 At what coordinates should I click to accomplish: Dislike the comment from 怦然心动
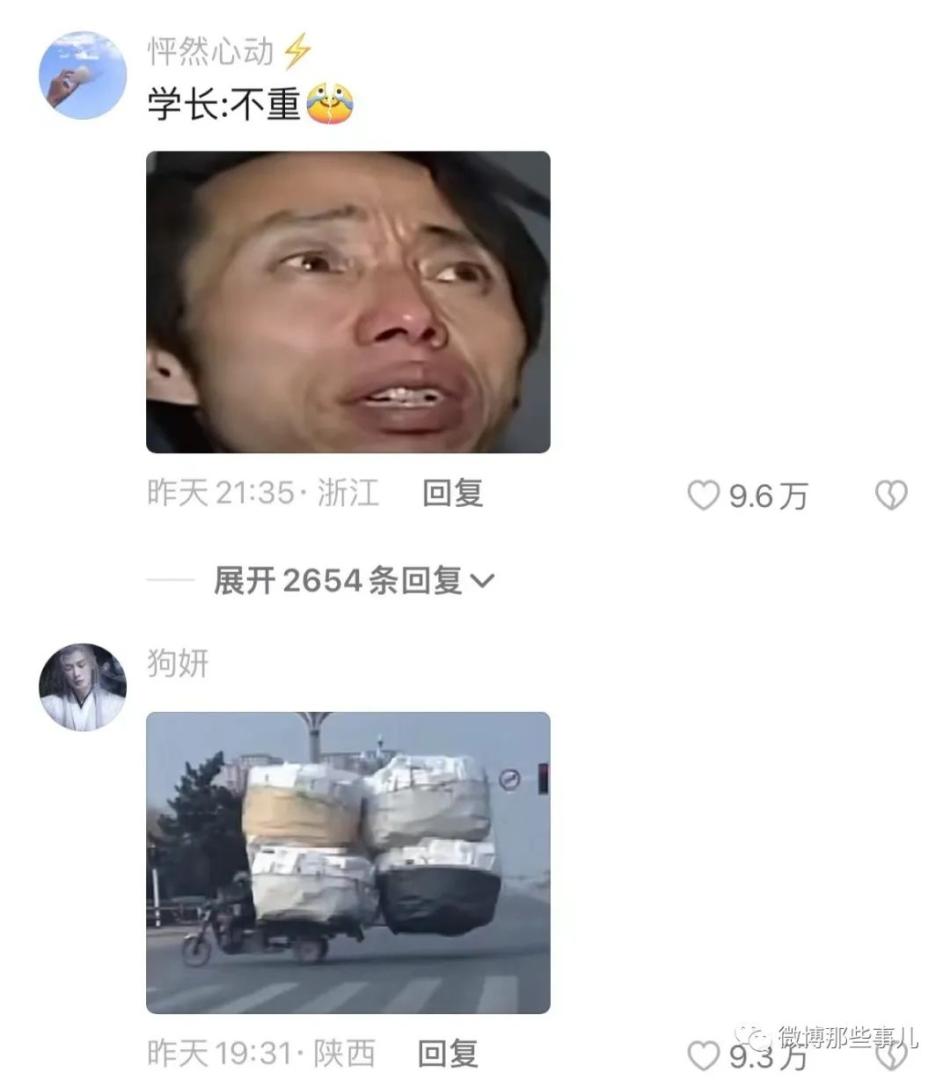coord(891,495)
